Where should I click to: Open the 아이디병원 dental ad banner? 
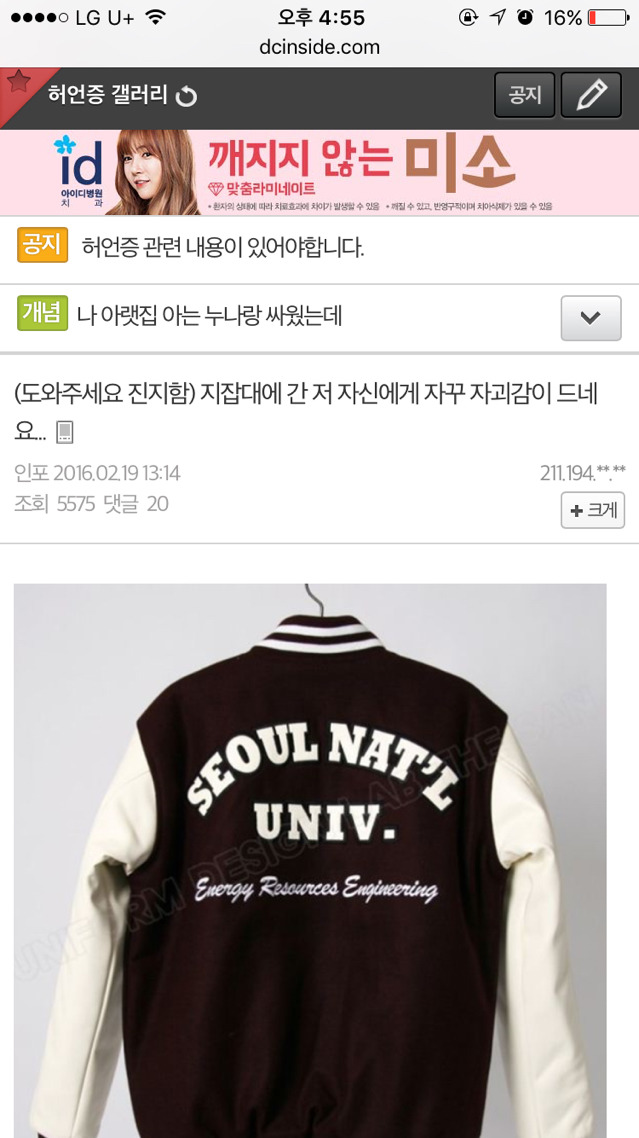(320, 172)
